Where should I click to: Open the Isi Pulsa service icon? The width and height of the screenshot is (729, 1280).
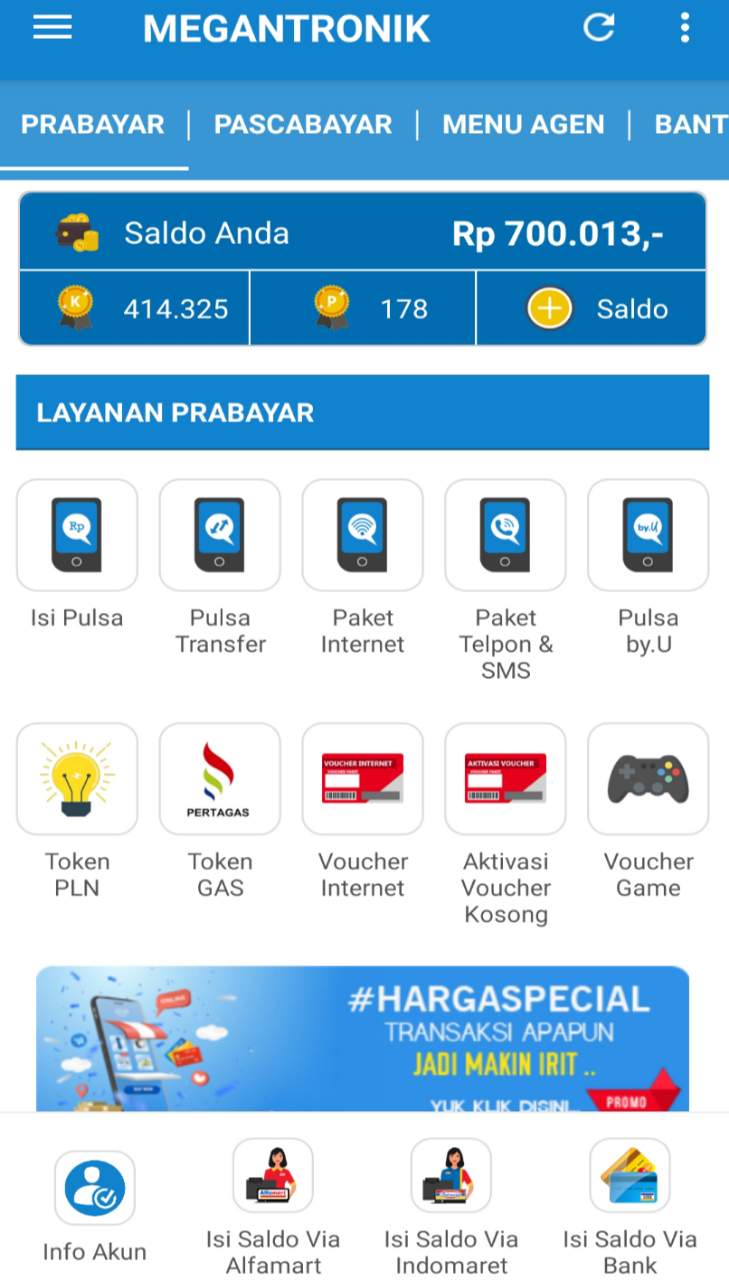[77, 534]
